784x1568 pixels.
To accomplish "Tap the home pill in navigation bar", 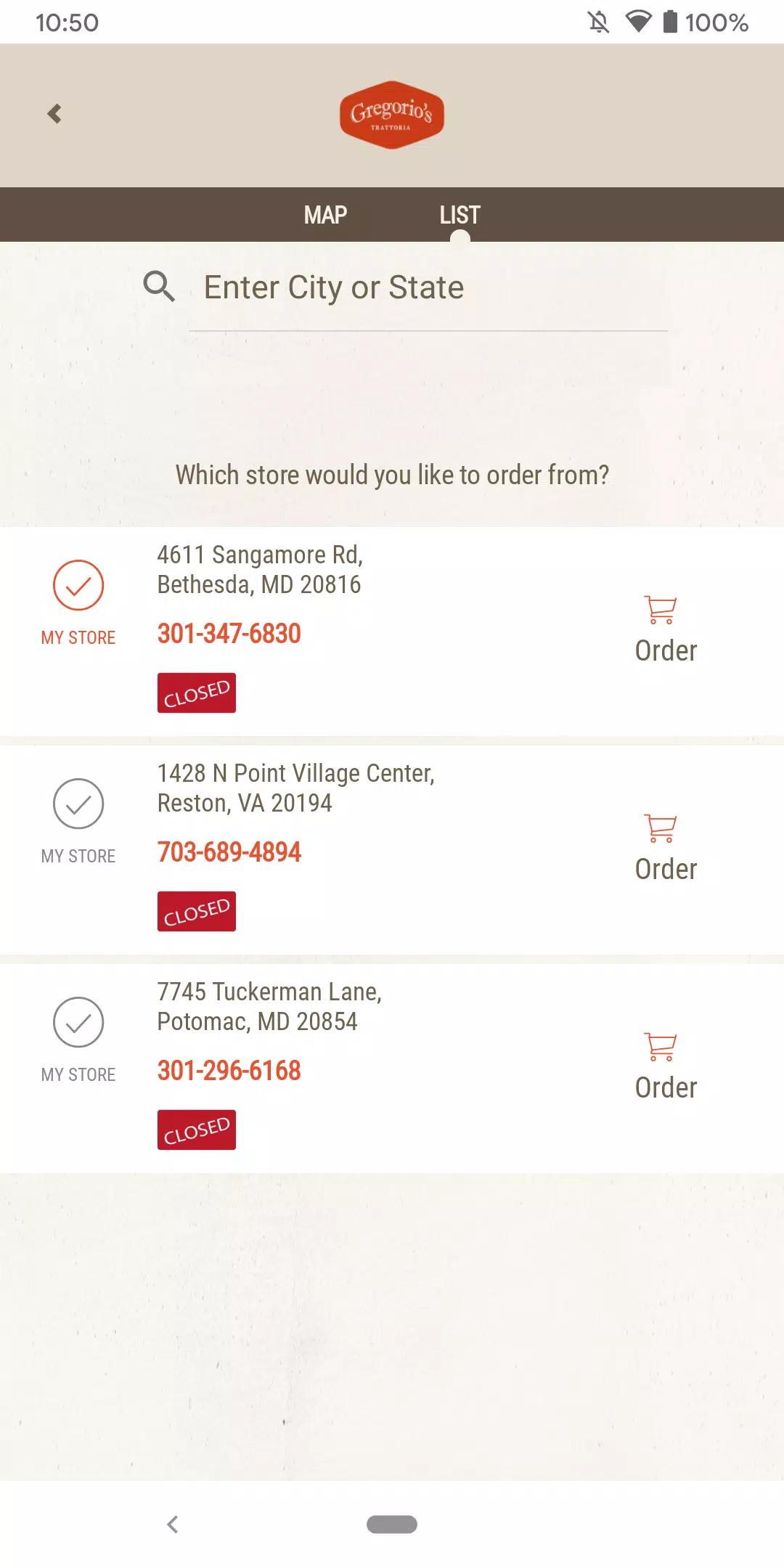I will (392, 1524).
